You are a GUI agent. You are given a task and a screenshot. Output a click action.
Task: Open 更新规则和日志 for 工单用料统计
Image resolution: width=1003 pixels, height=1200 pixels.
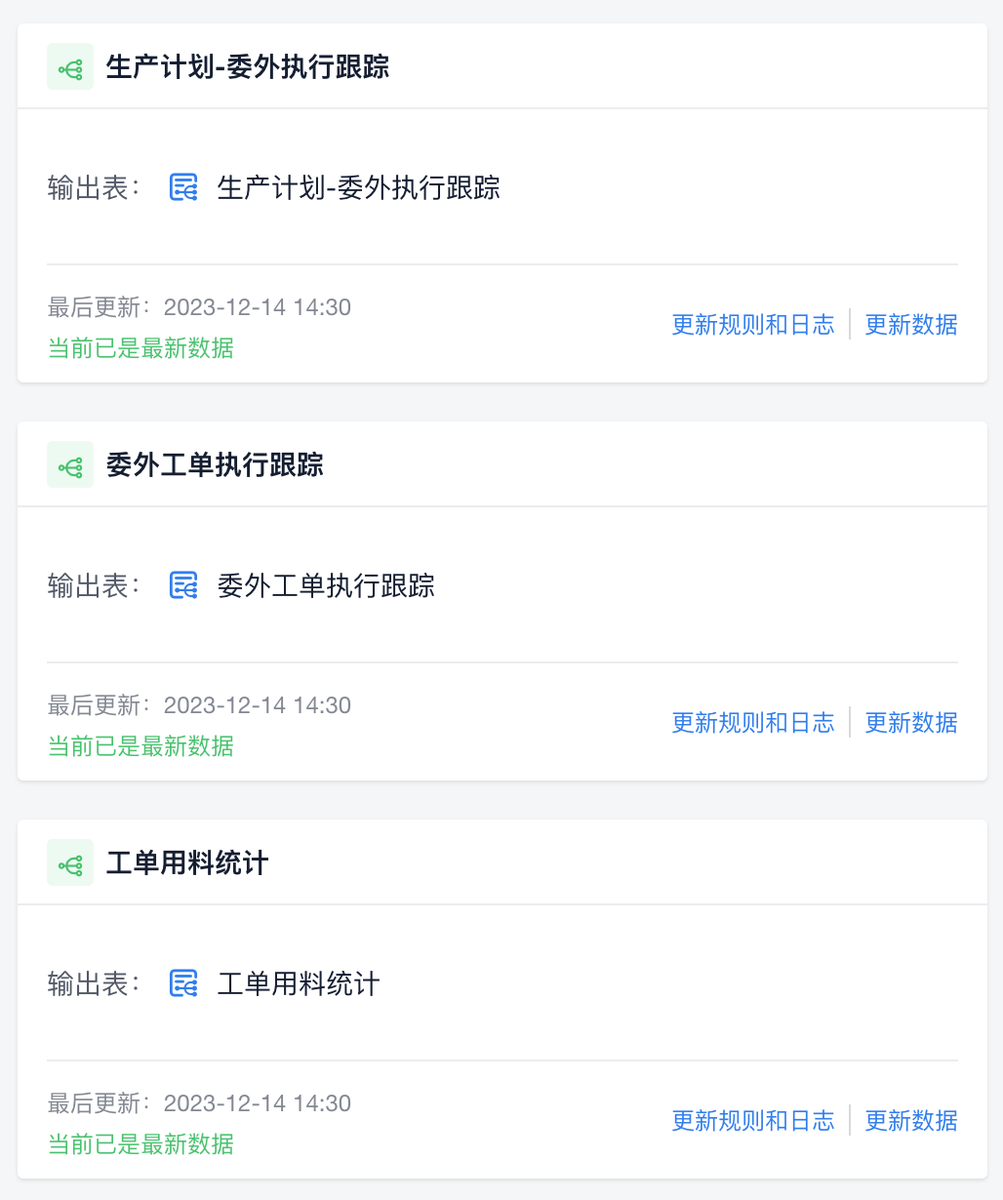[x=752, y=1121]
